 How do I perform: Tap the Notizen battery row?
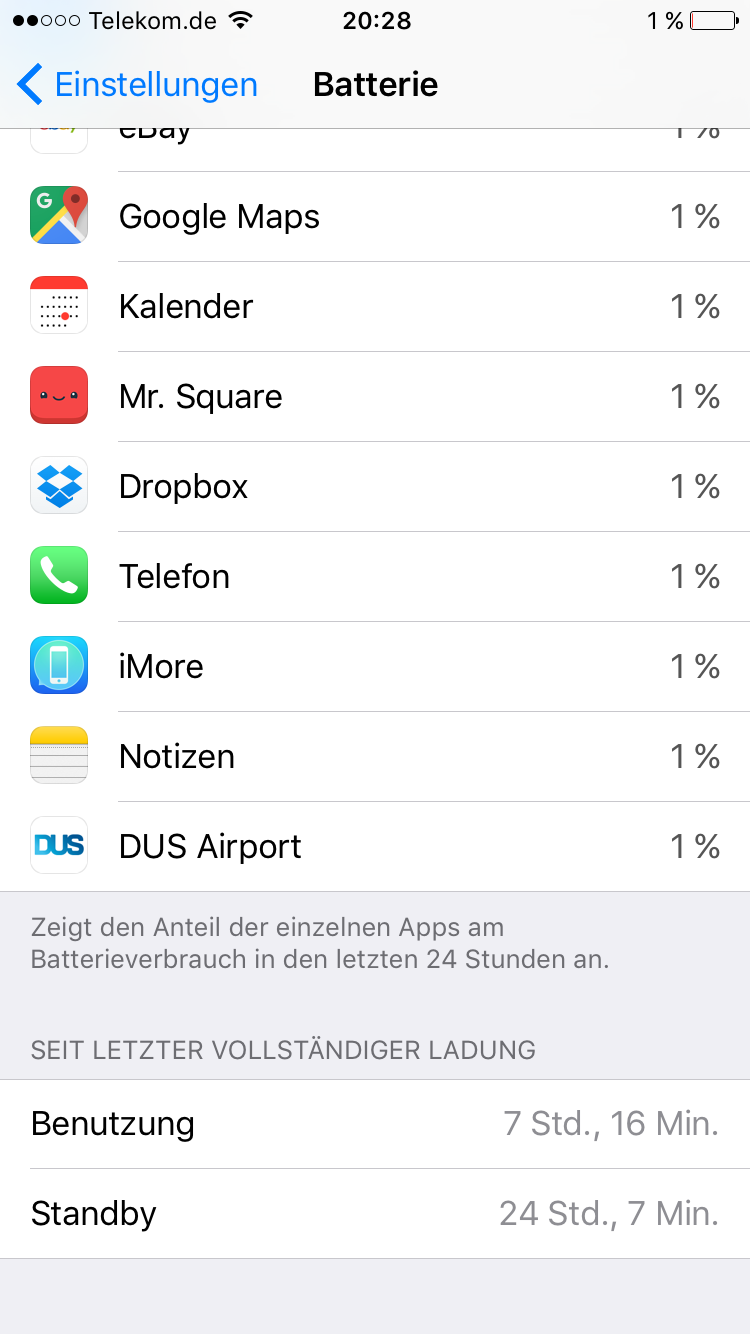coord(375,757)
